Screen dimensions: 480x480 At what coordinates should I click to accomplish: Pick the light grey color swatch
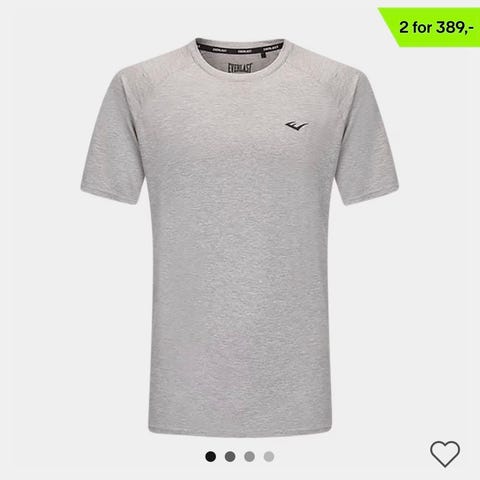(269, 456)
